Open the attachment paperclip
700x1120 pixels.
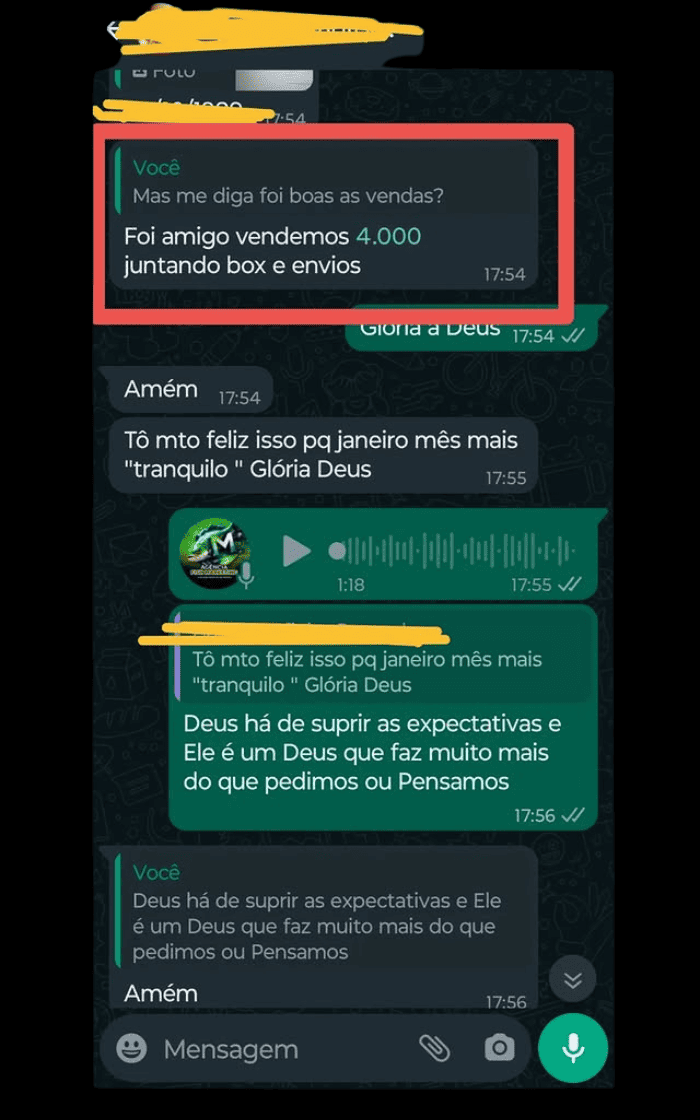click(434, 1047)
